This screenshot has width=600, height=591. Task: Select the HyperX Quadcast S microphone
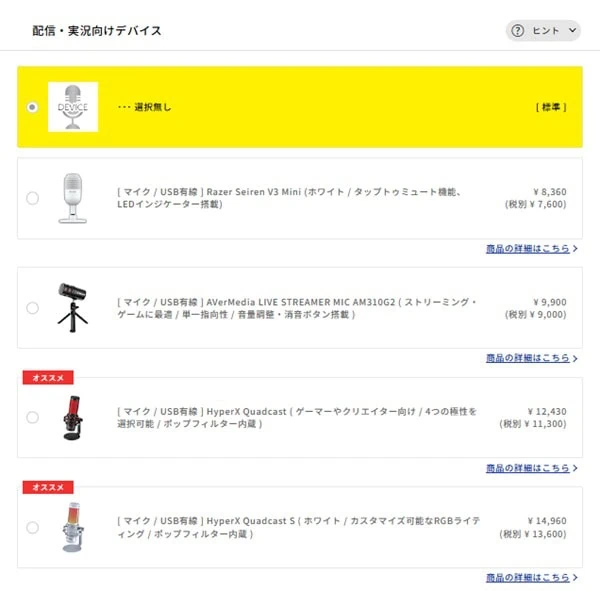33,527
